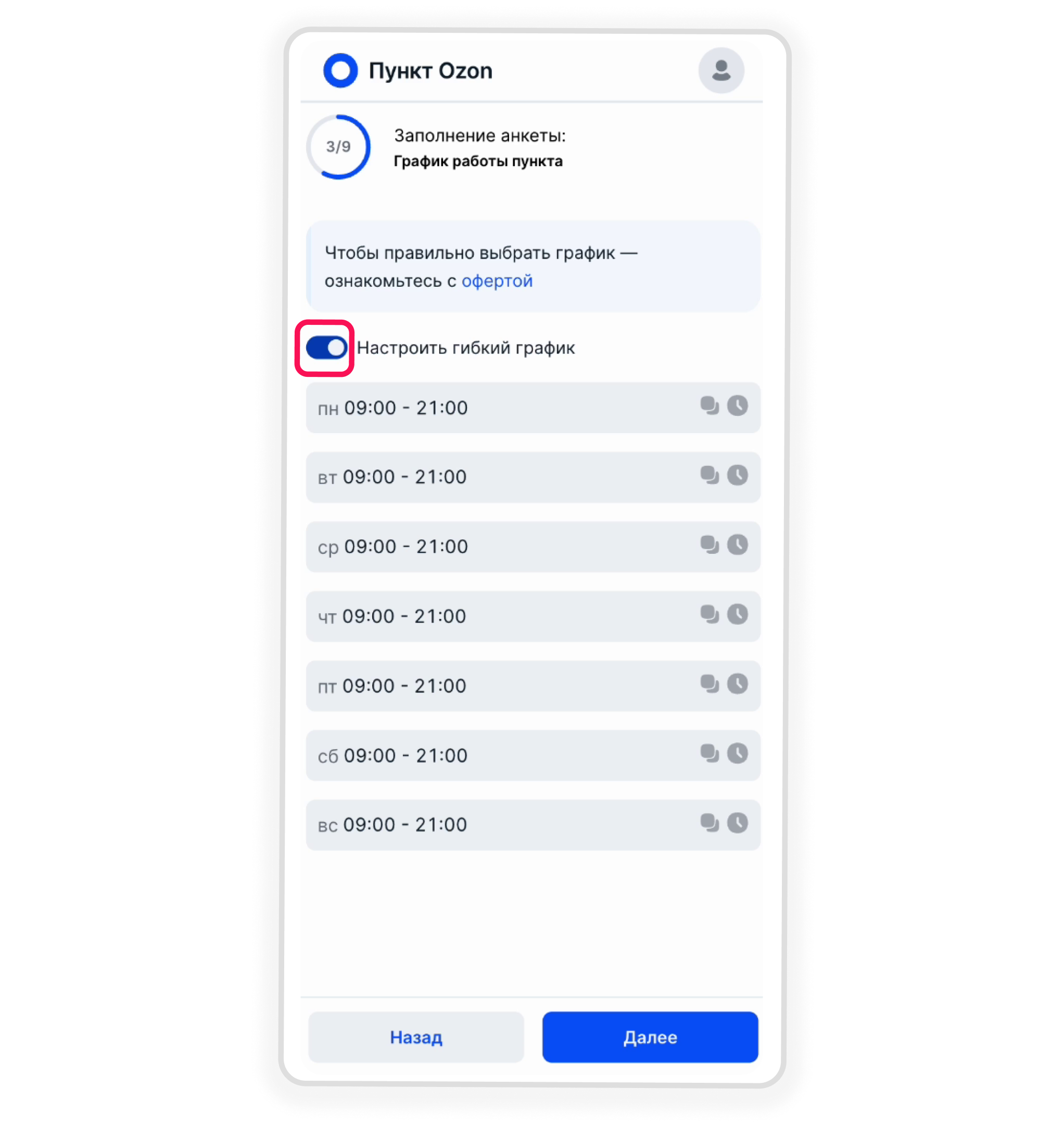This screenshot has height=1126, width=1064.
Task: Set time for ср via clock
Action: pos(737,545)
